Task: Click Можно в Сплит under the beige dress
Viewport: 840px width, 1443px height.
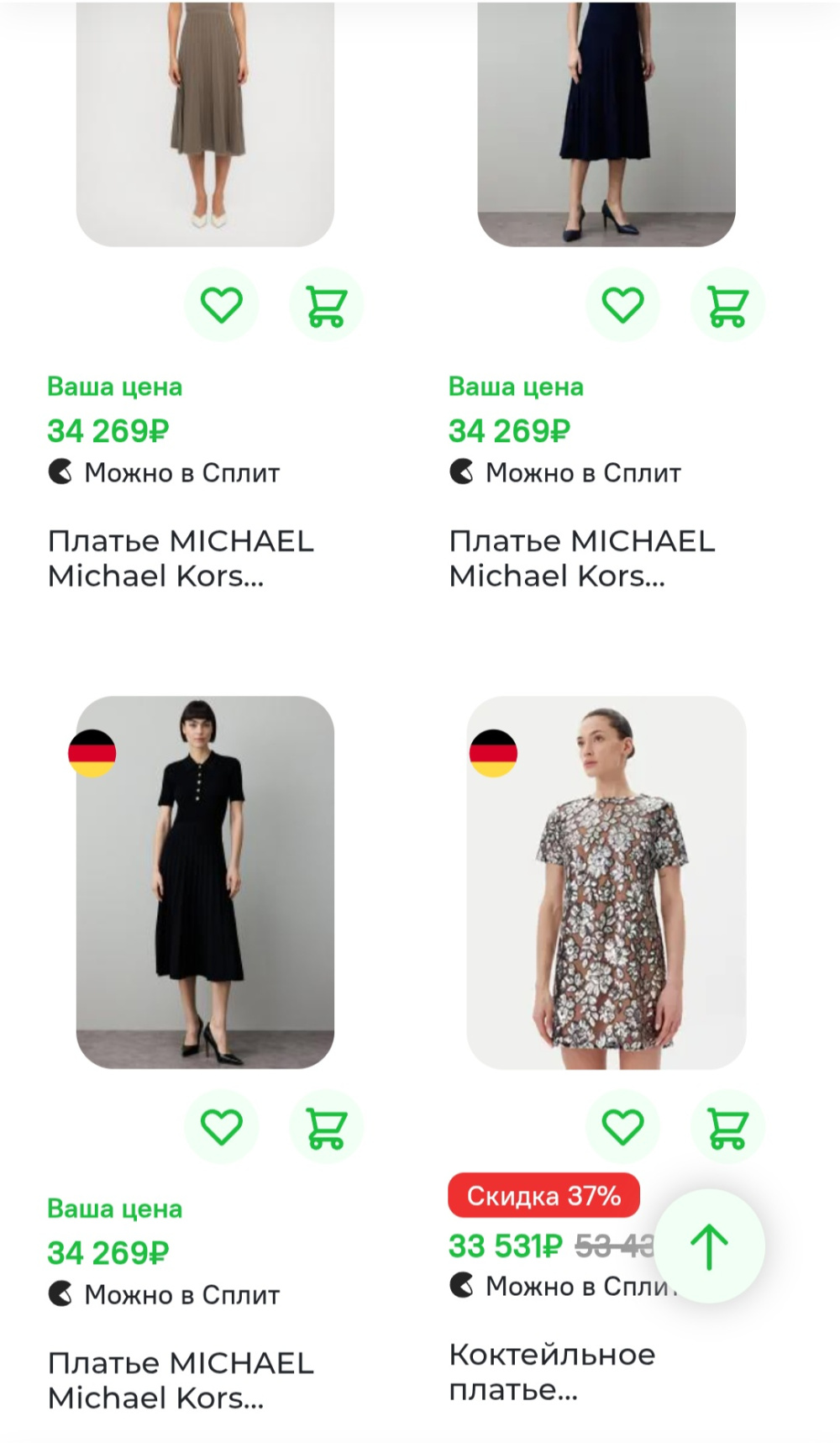Action: click(165, 471)
